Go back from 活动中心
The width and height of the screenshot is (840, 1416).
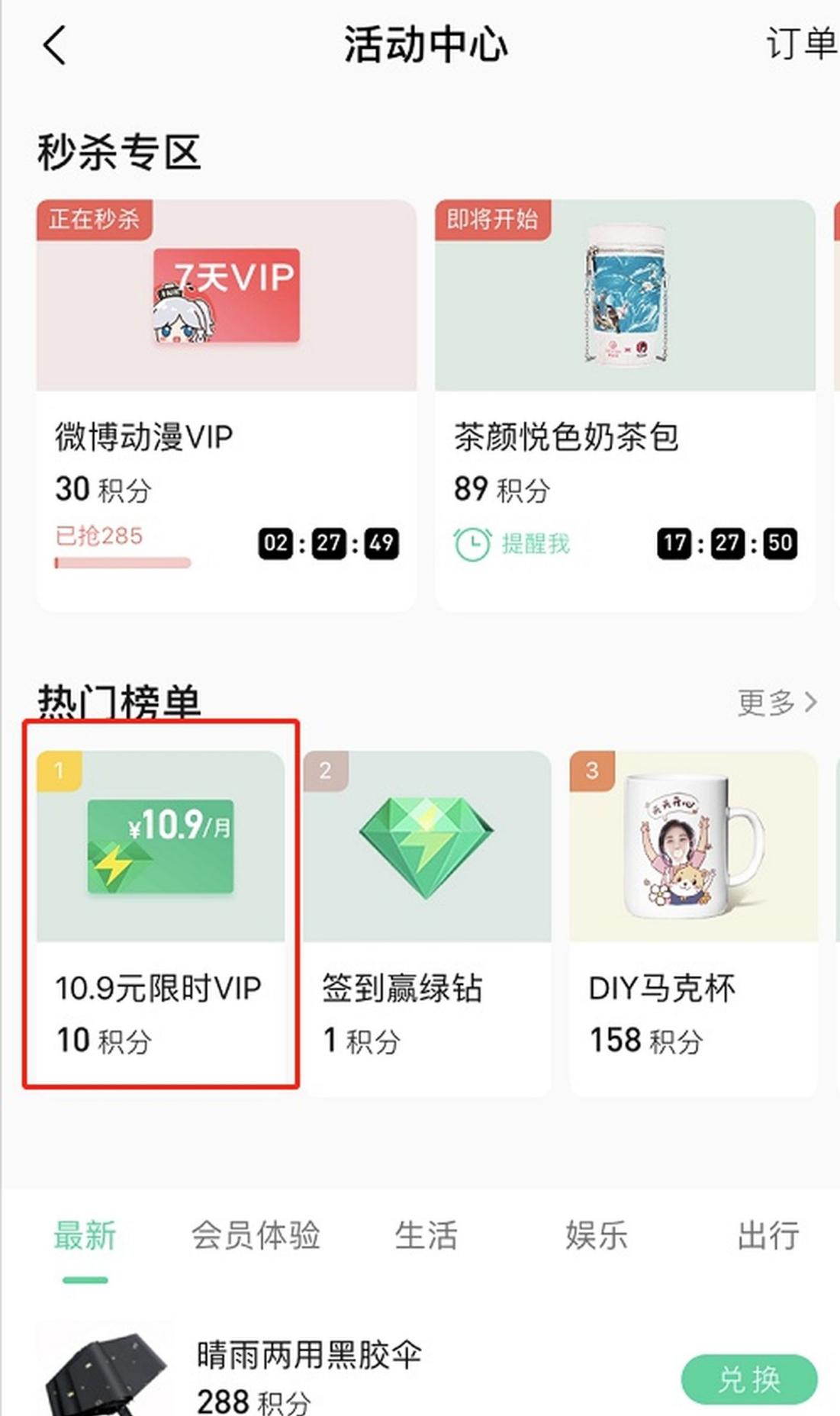(55, 45)
